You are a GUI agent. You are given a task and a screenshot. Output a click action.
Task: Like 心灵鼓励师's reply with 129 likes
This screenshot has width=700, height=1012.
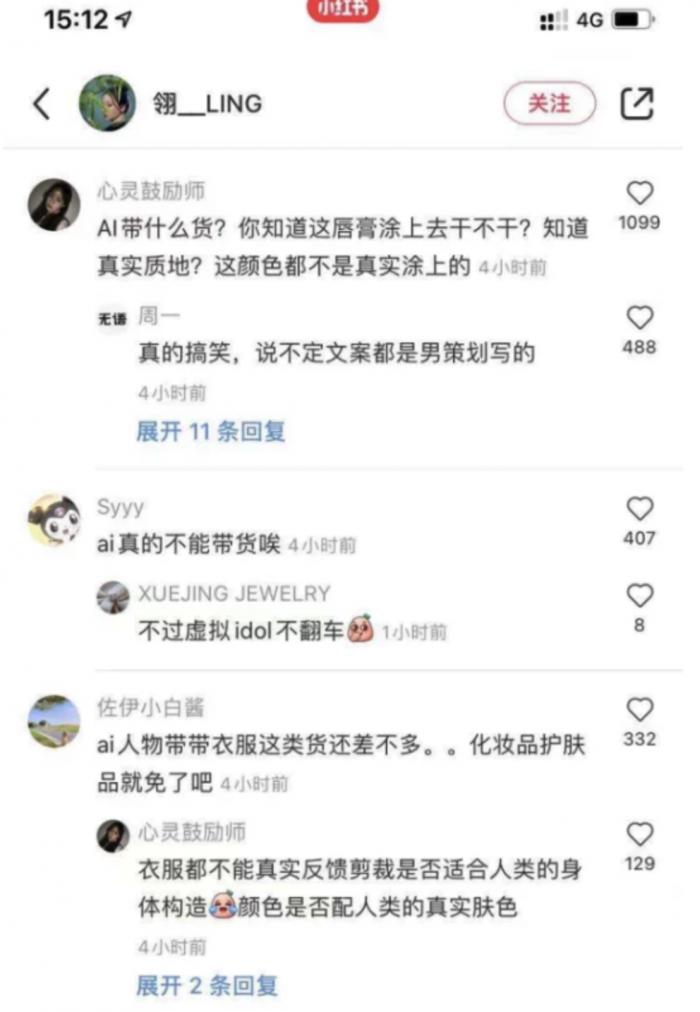(x=639, y=834)
